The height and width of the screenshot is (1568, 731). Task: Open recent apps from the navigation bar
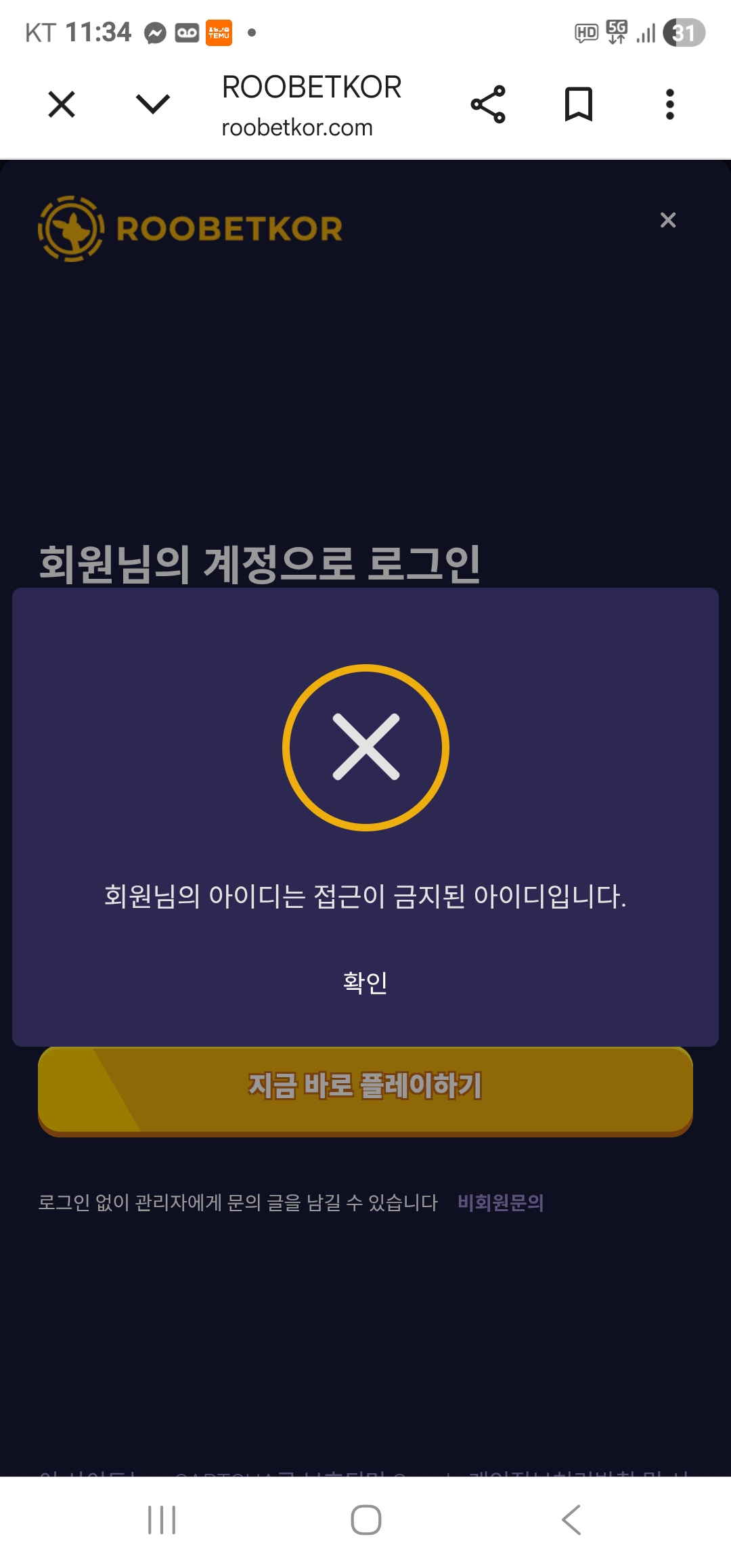click(x=162, y=1520)
